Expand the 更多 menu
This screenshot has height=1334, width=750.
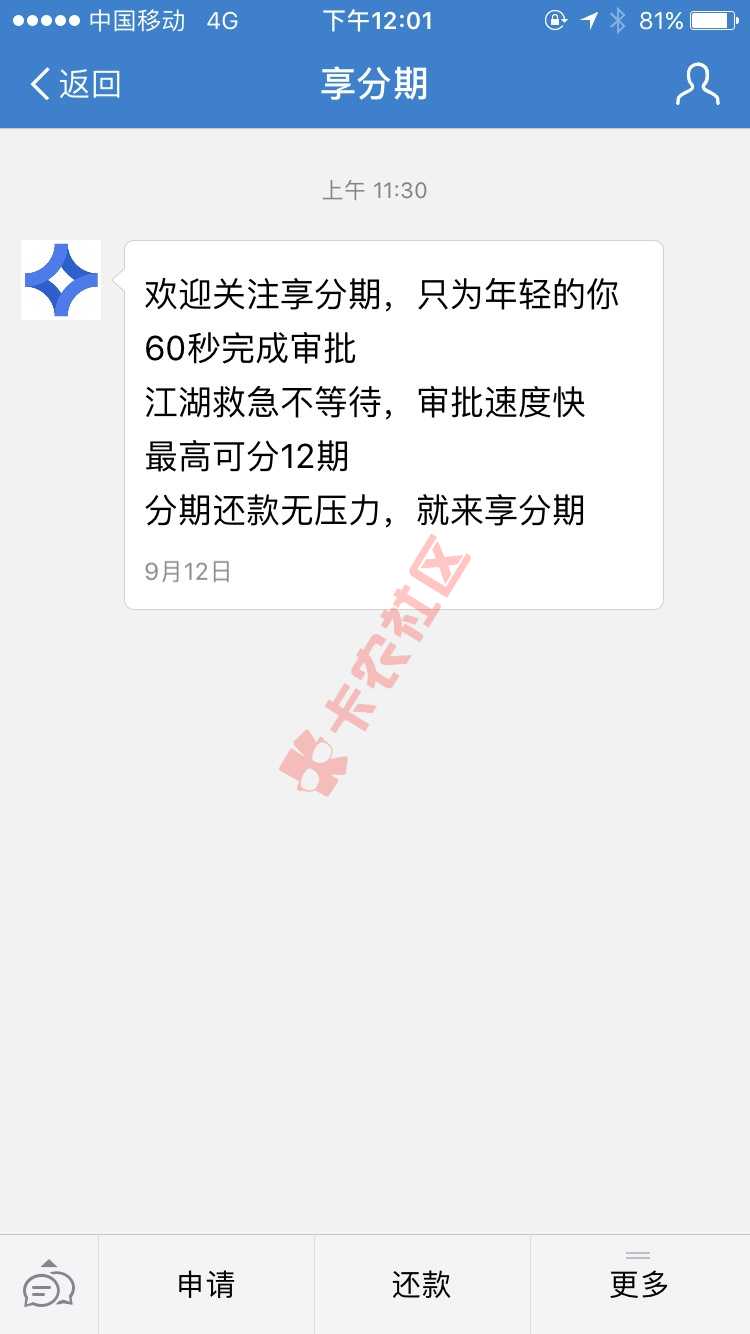click(639, 1285)
